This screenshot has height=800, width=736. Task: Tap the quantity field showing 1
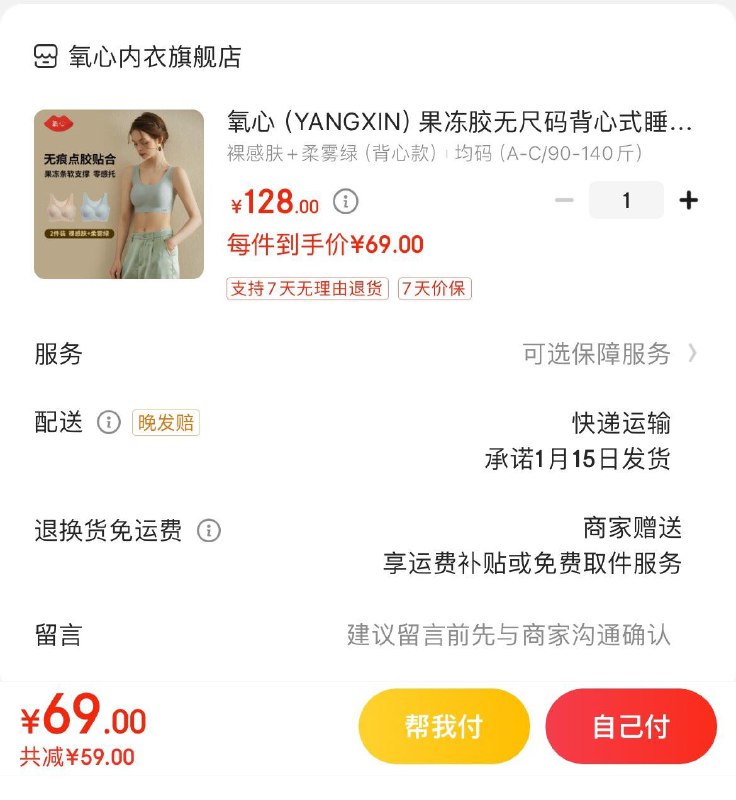(626, 200)
